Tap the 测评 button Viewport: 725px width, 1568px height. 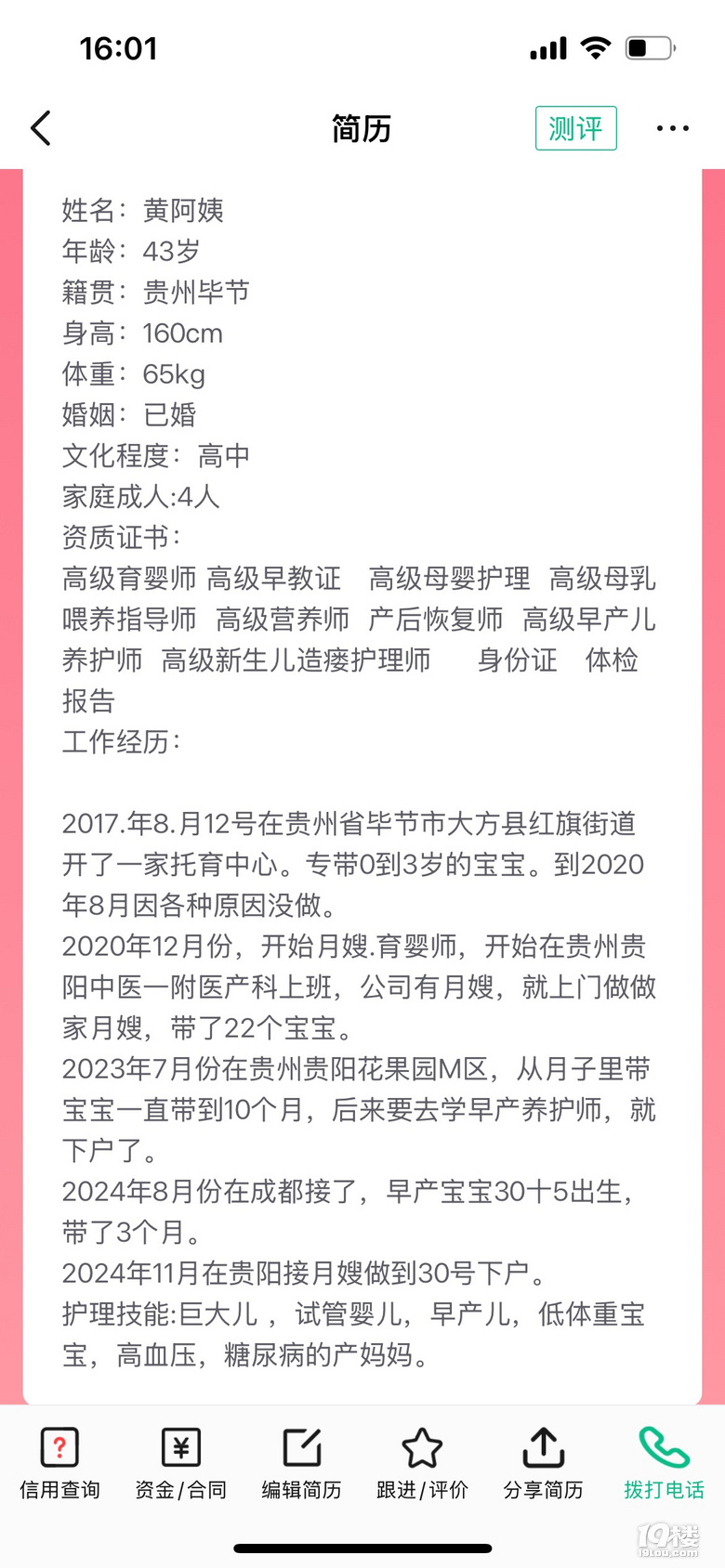(575, 128)
